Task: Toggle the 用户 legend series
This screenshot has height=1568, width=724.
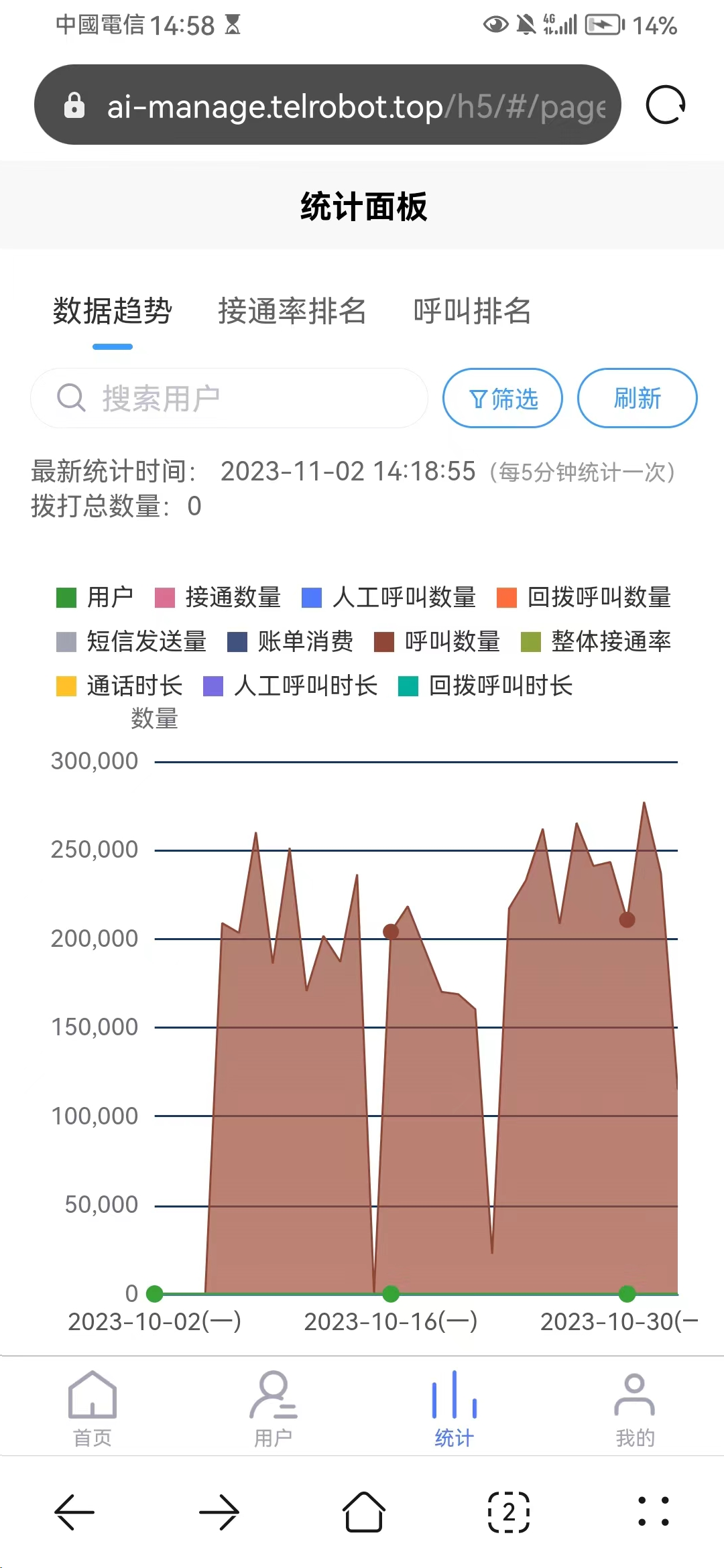Action: (95, 596)
